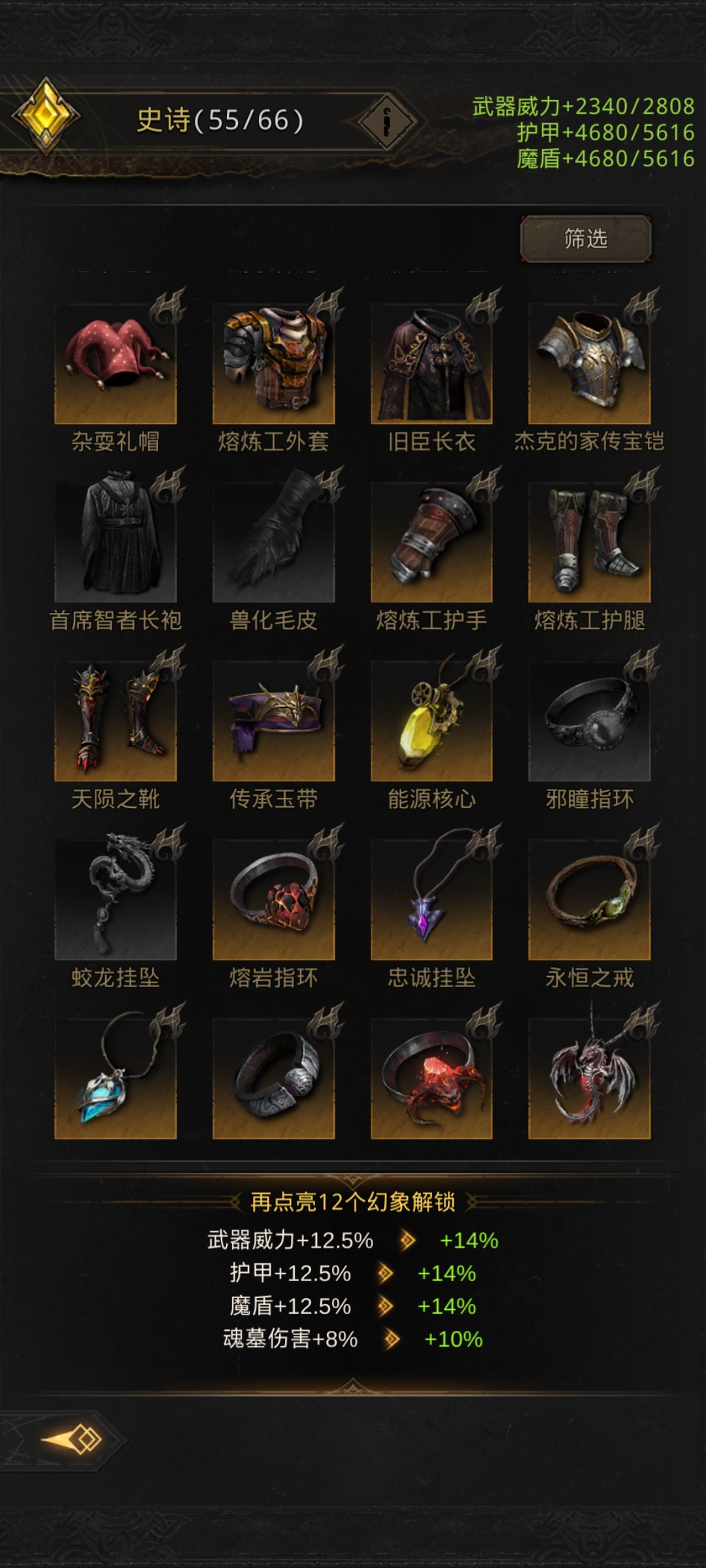This screenshot has width=706, height=1568.
Task: Select 熔炼工护手 gloves
Action: (431, 542)
